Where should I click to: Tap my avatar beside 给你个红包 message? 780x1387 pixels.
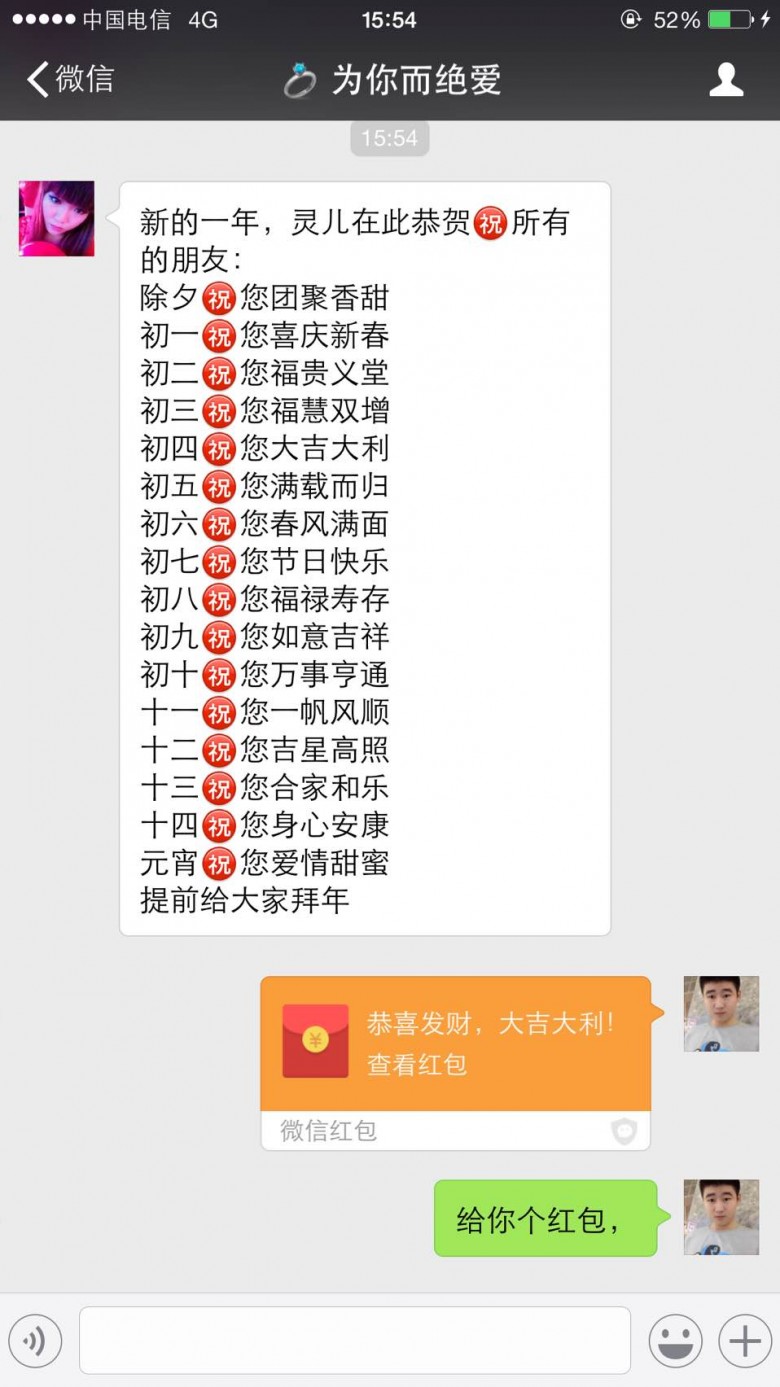[x=721, y=1217]
